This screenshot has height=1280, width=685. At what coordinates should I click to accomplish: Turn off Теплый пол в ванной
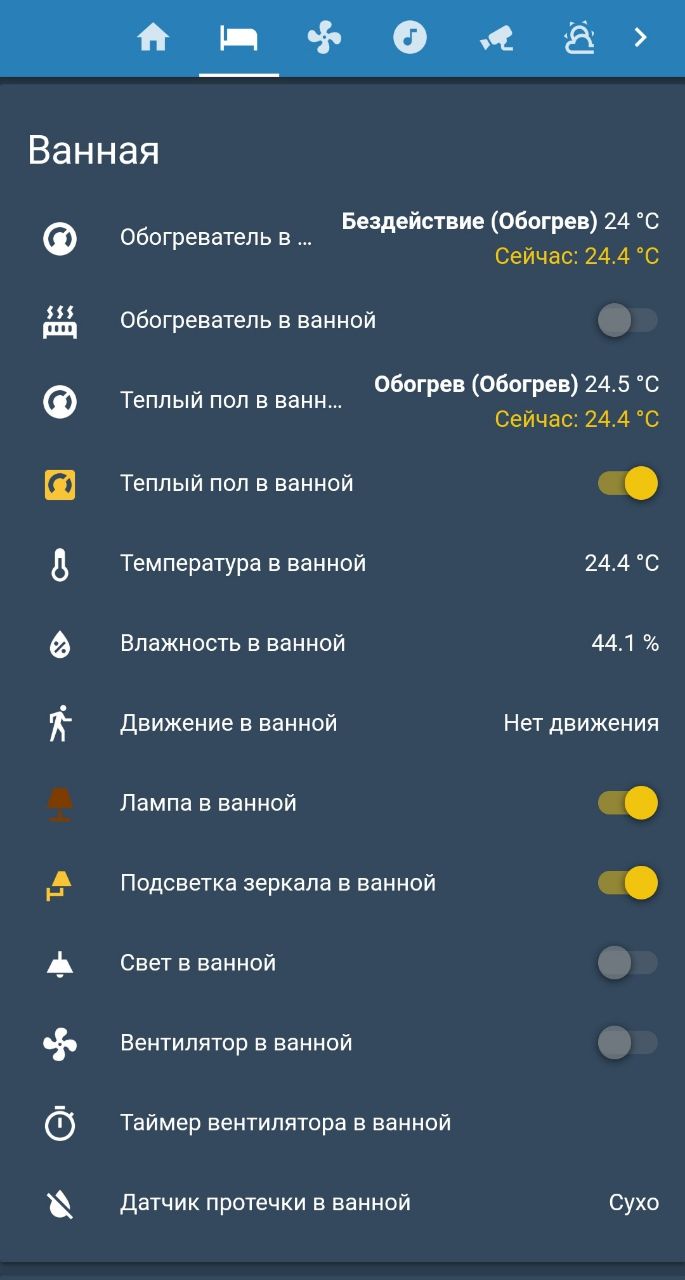point(627,484)
